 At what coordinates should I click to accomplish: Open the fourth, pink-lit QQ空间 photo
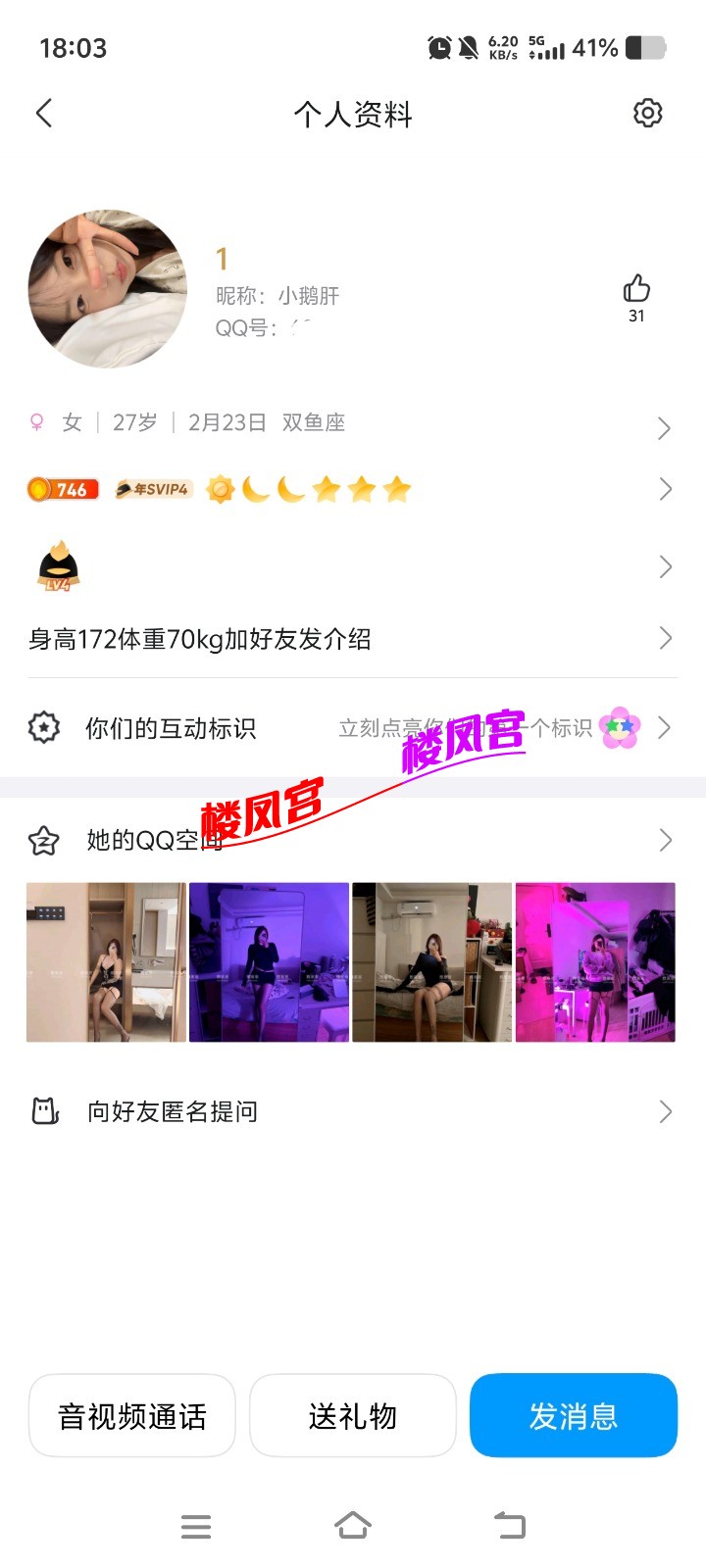pos(595,961)
